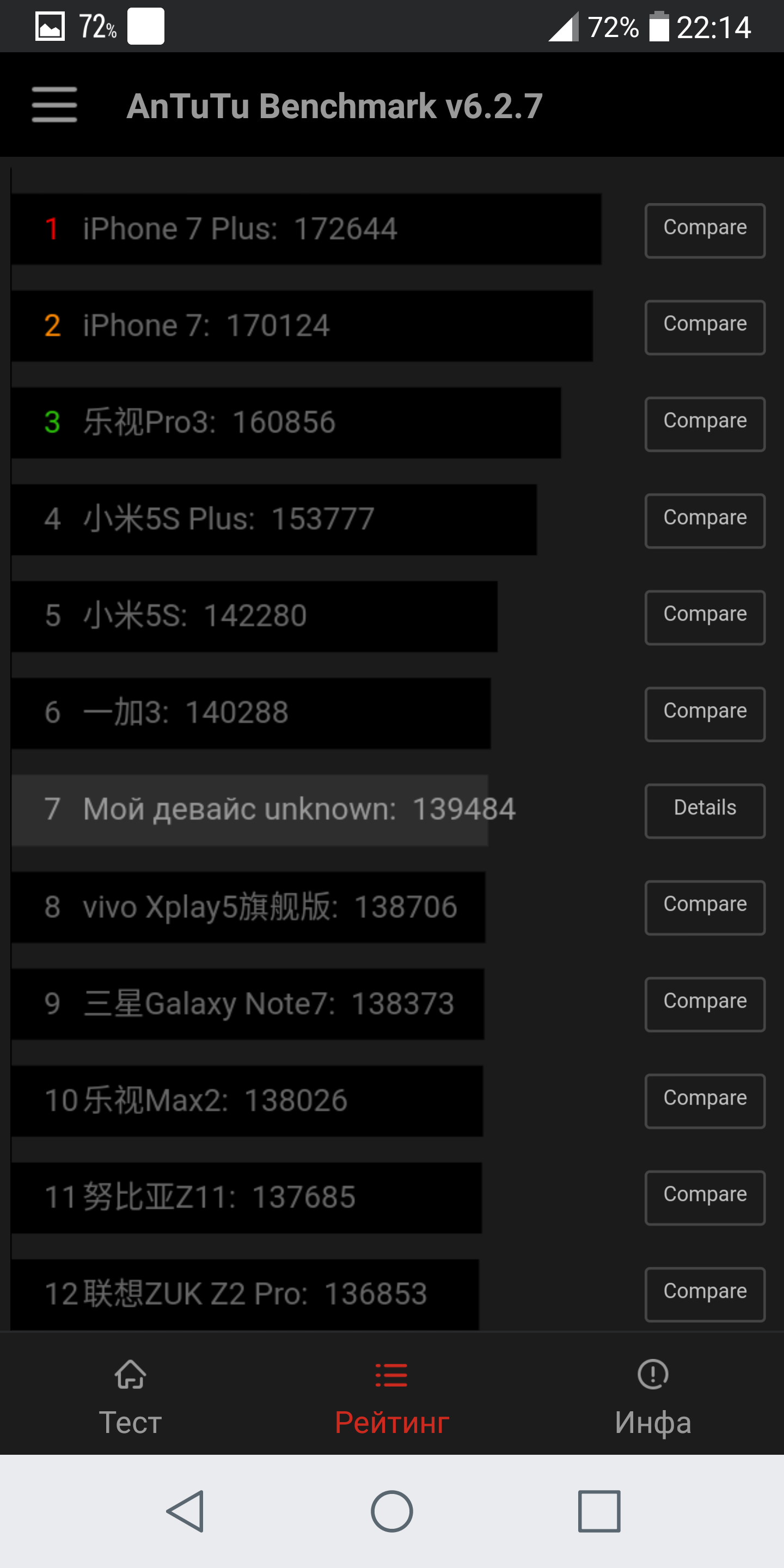
Task: Compare with 三星Galaxy Note7
Action: pyautogui.click(x=705, y=1005)
